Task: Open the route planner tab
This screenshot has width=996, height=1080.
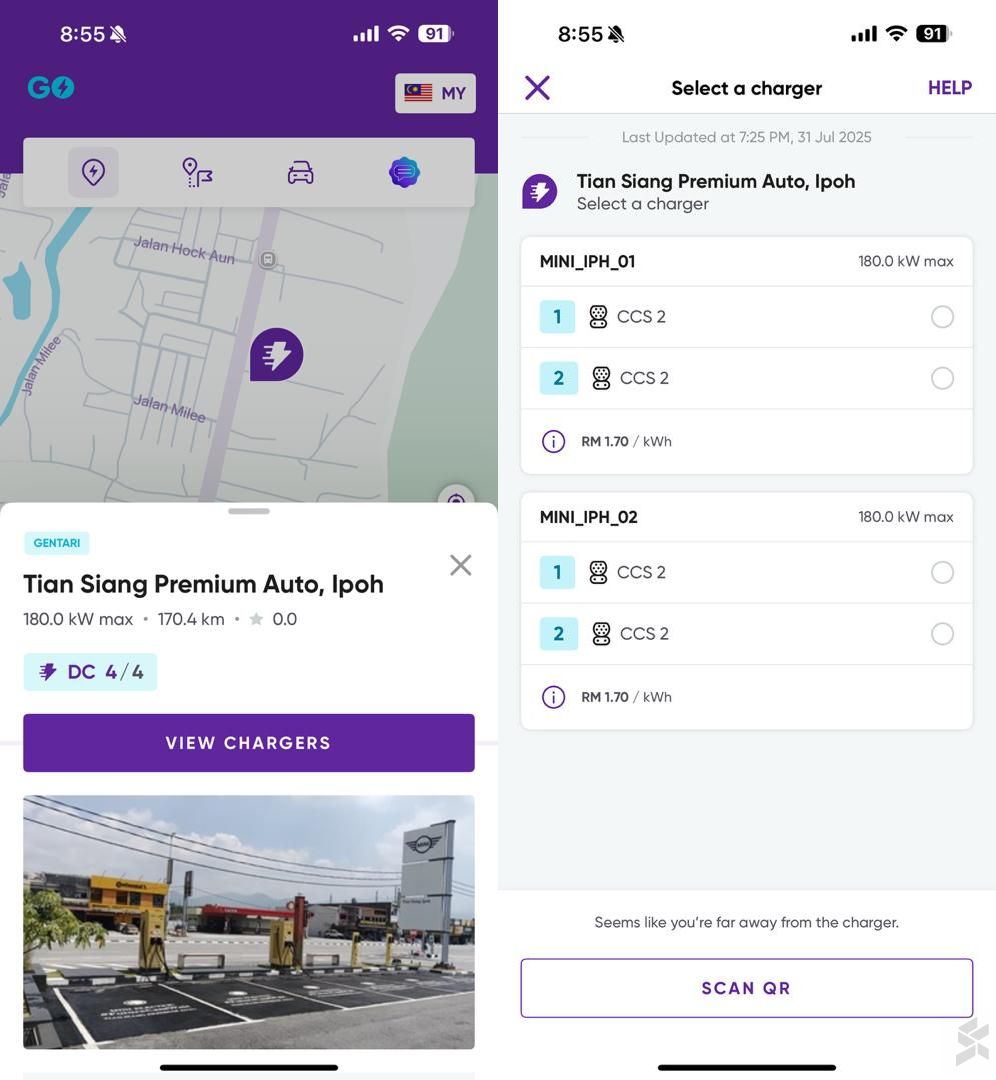Action: tap(197, 173)
